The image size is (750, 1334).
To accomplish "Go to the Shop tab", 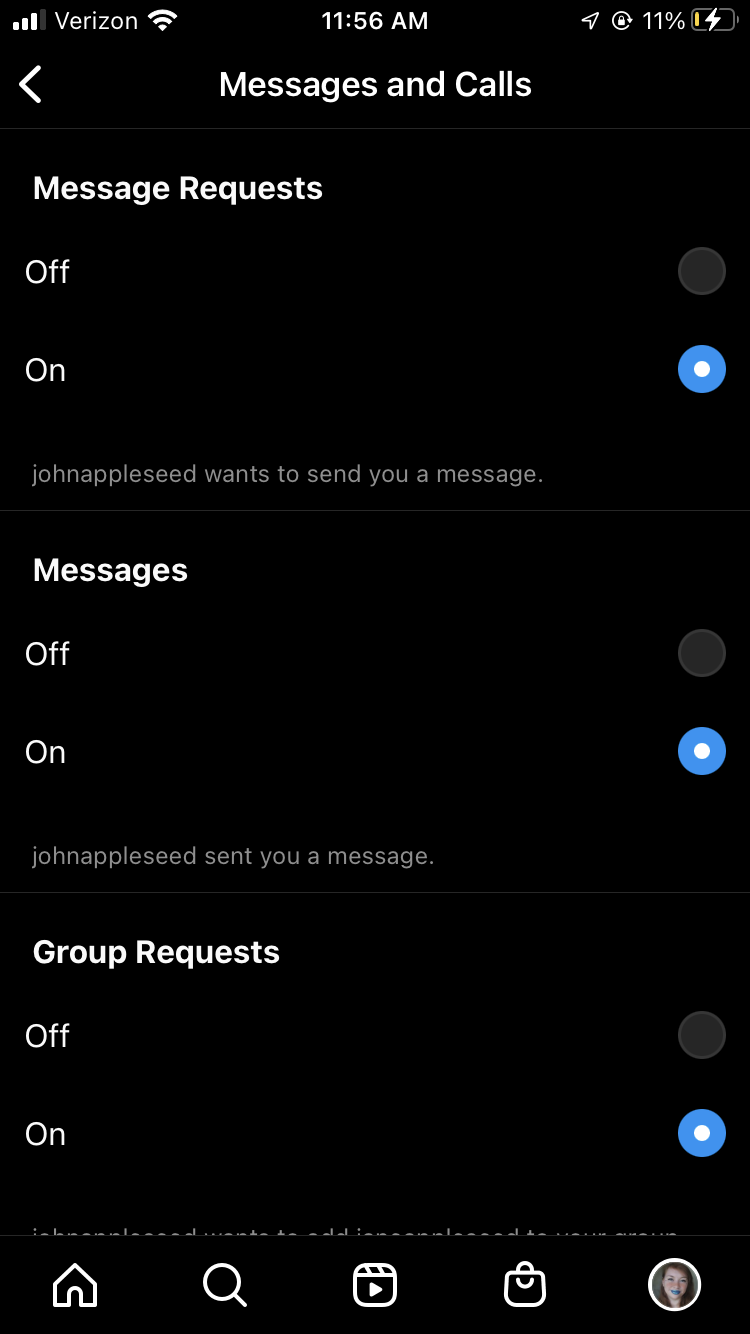I will coord(525,1285).
